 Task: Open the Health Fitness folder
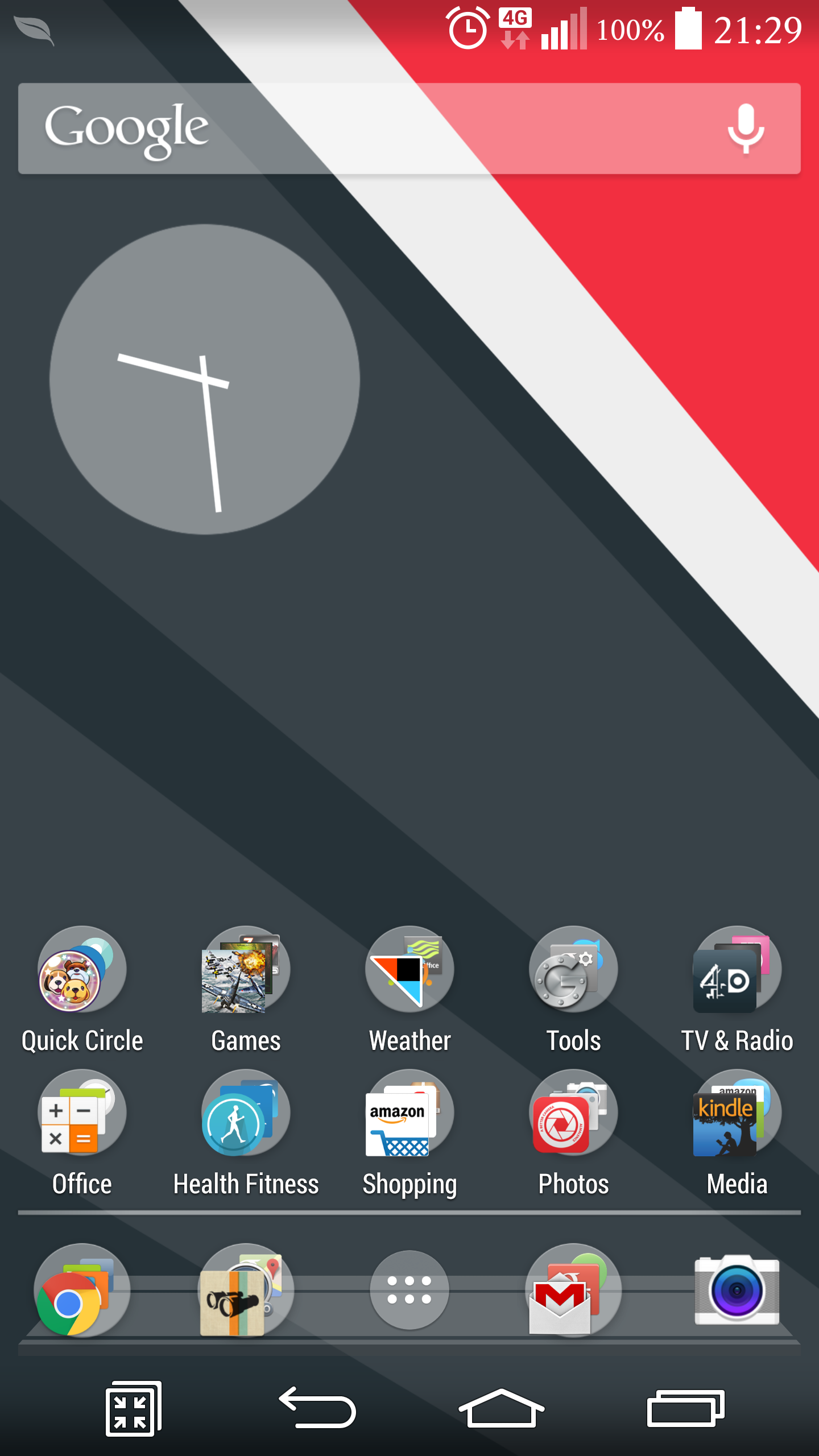(246, 1114)
